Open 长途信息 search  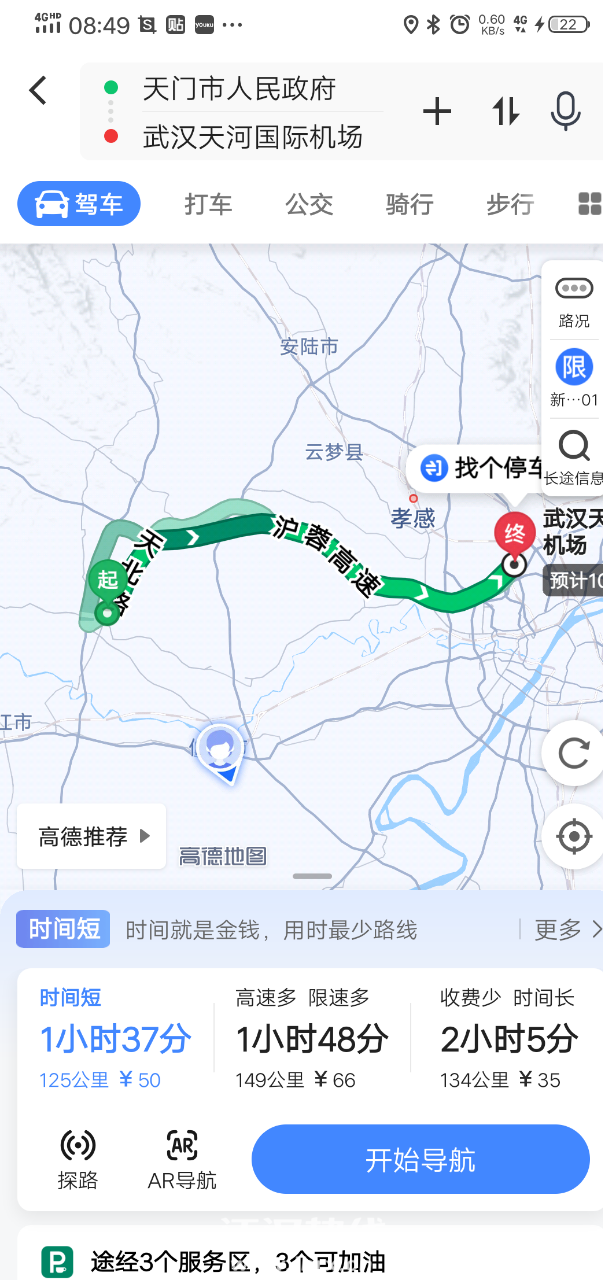tap(574, 456)
